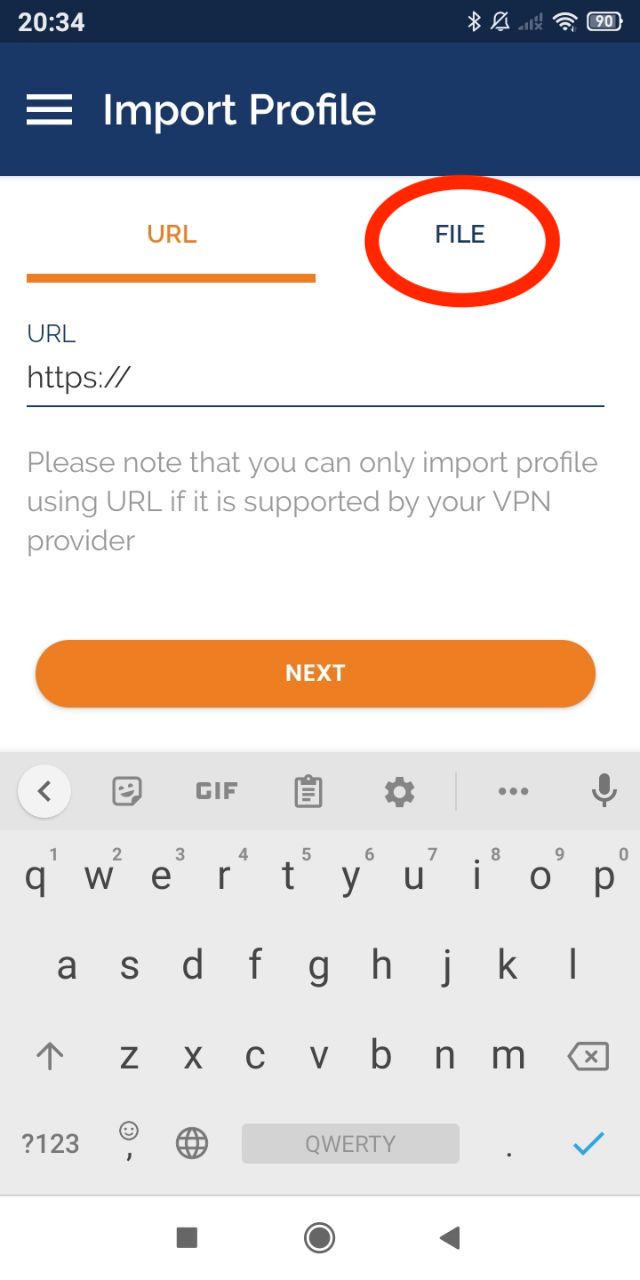Switch to the ?123 symbols keyboard
Viewport: 640px width, 1280px height.
tap(50, 1144)
